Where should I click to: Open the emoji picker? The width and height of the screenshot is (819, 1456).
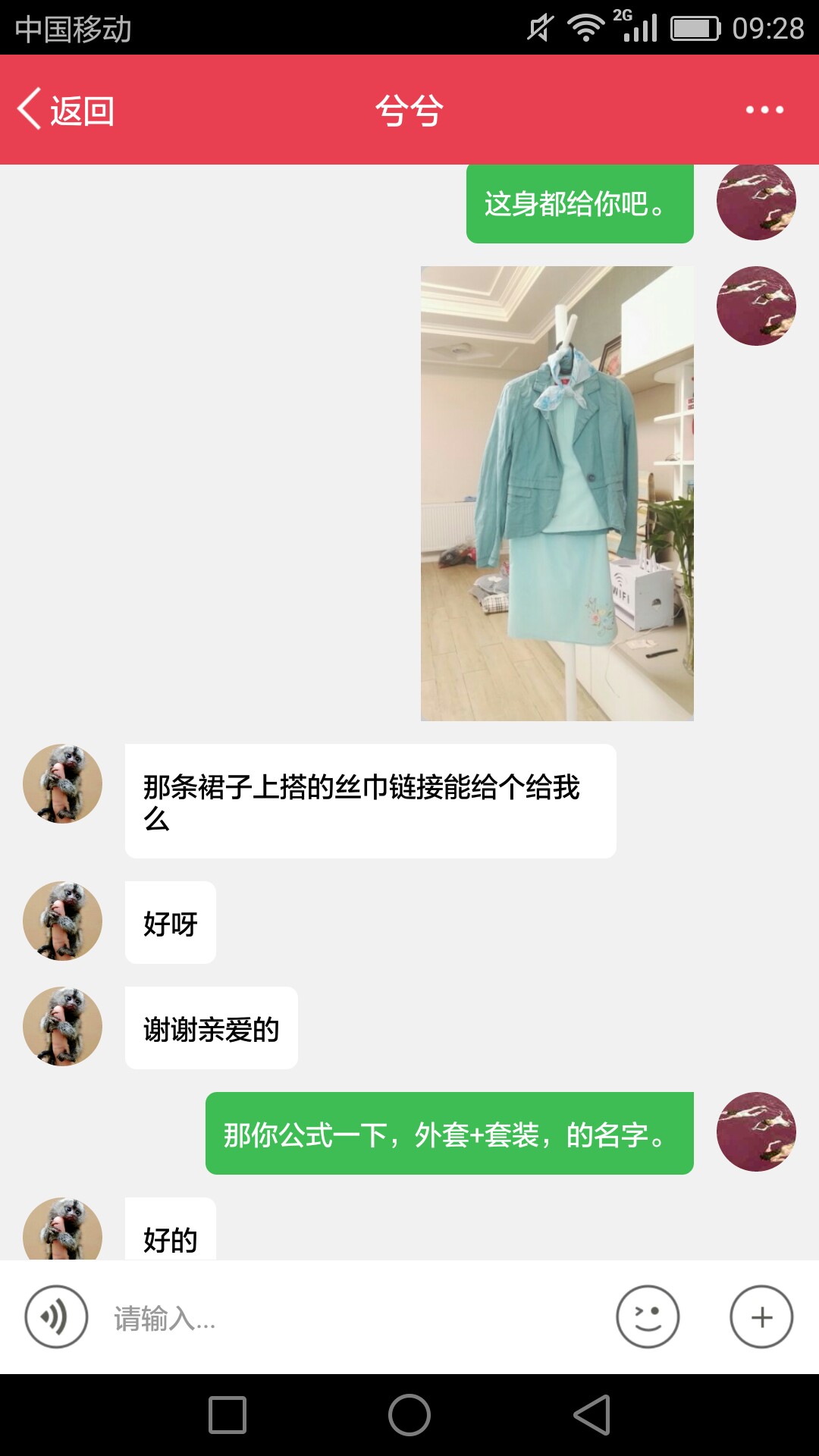click(648, 1316)
